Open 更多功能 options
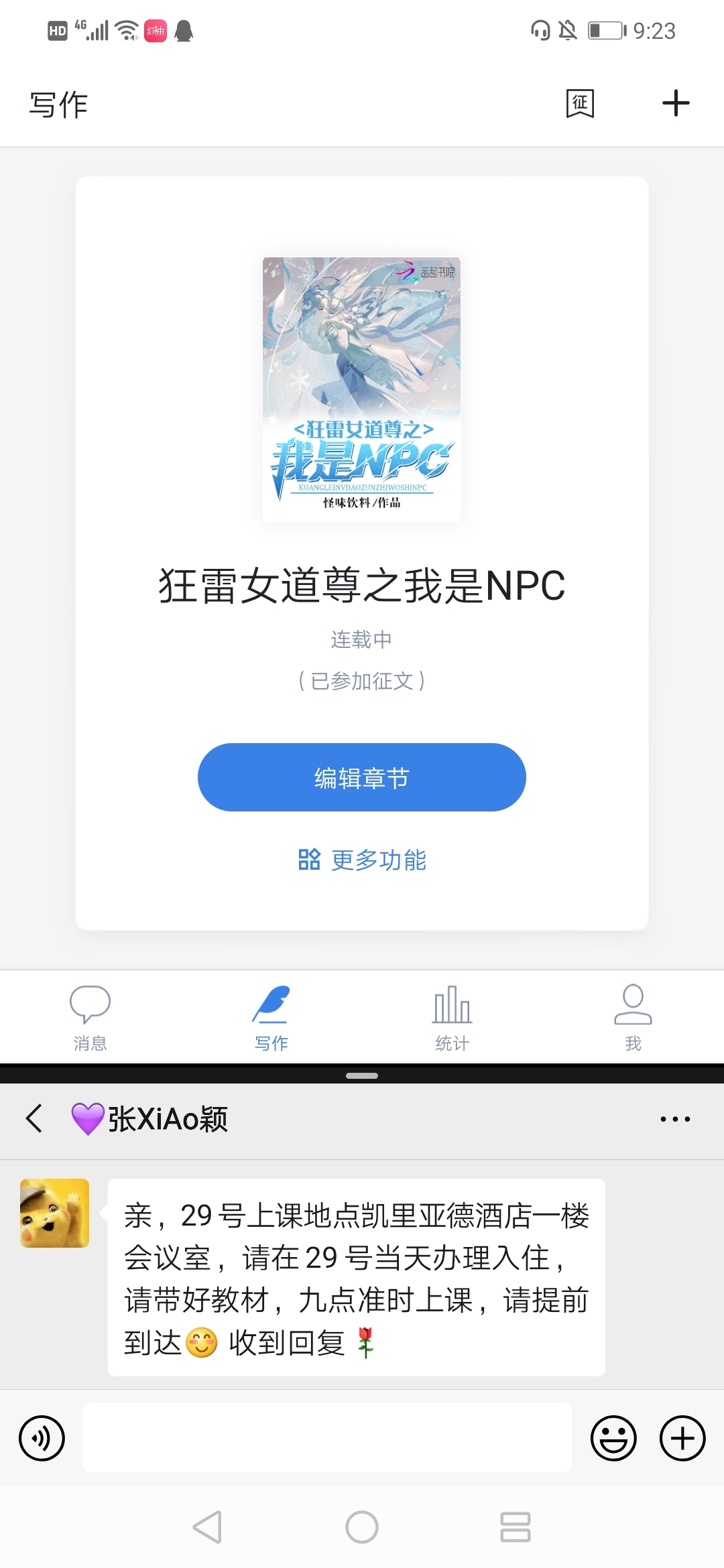The image size is (724, 1568). coord(361,860)
